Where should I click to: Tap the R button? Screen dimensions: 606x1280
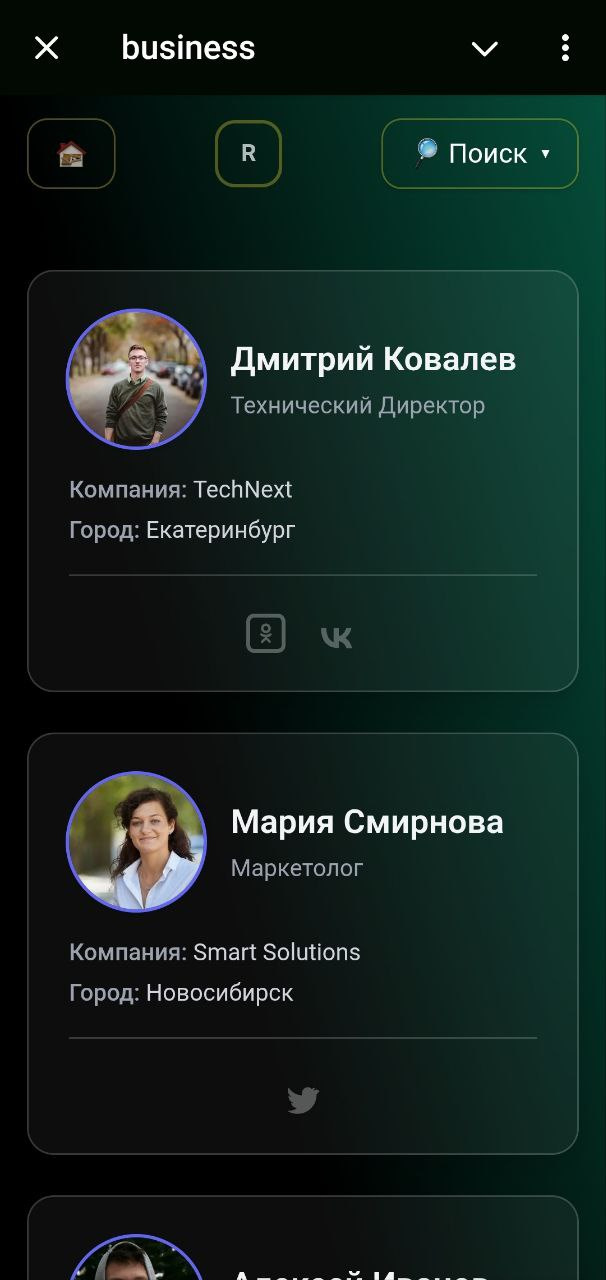(248, 154)
